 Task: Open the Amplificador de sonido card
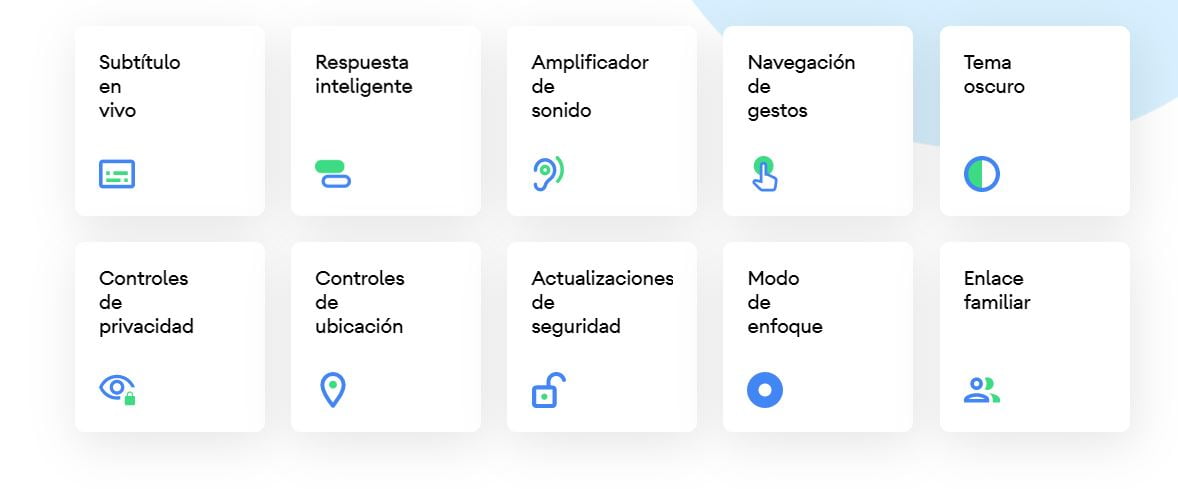point(601,120)
